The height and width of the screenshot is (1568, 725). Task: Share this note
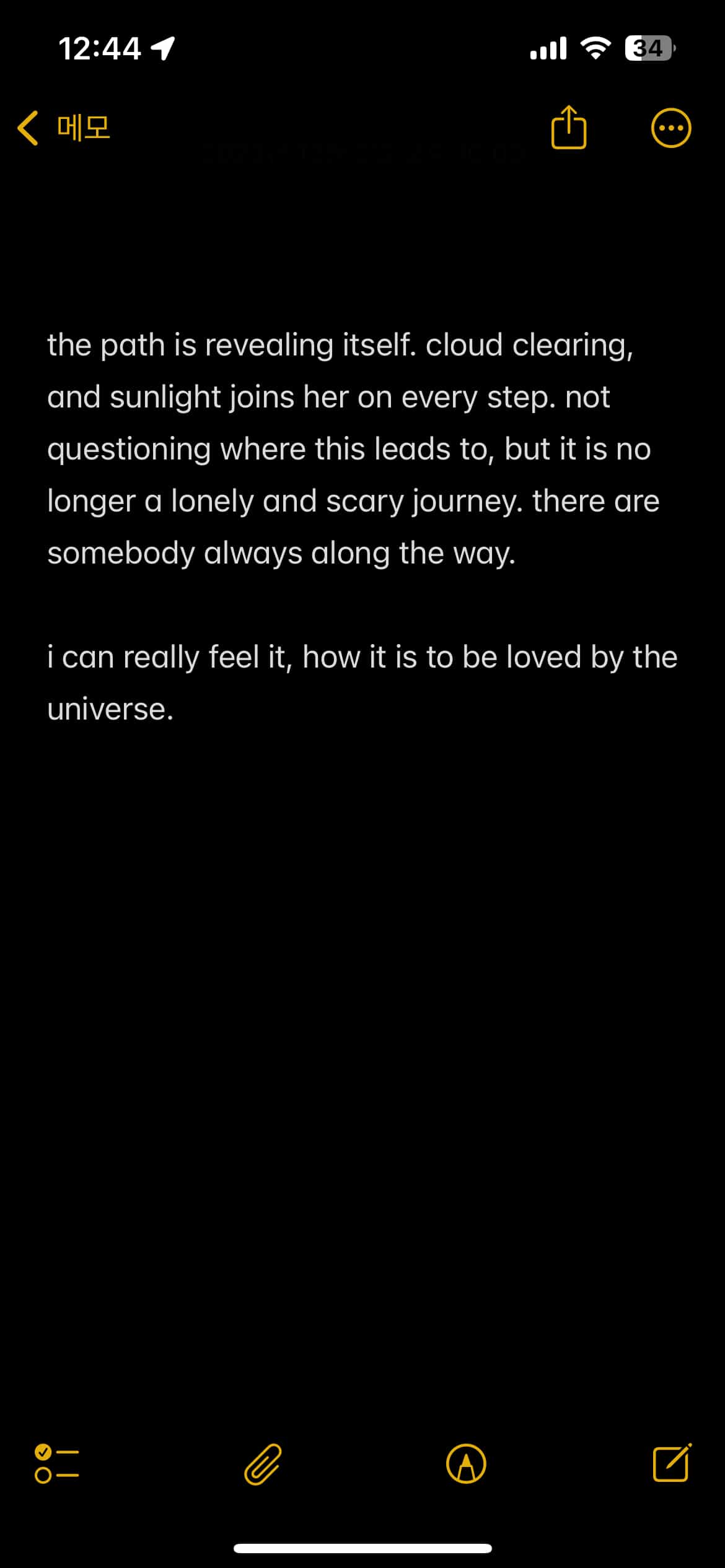coord(568,127)
